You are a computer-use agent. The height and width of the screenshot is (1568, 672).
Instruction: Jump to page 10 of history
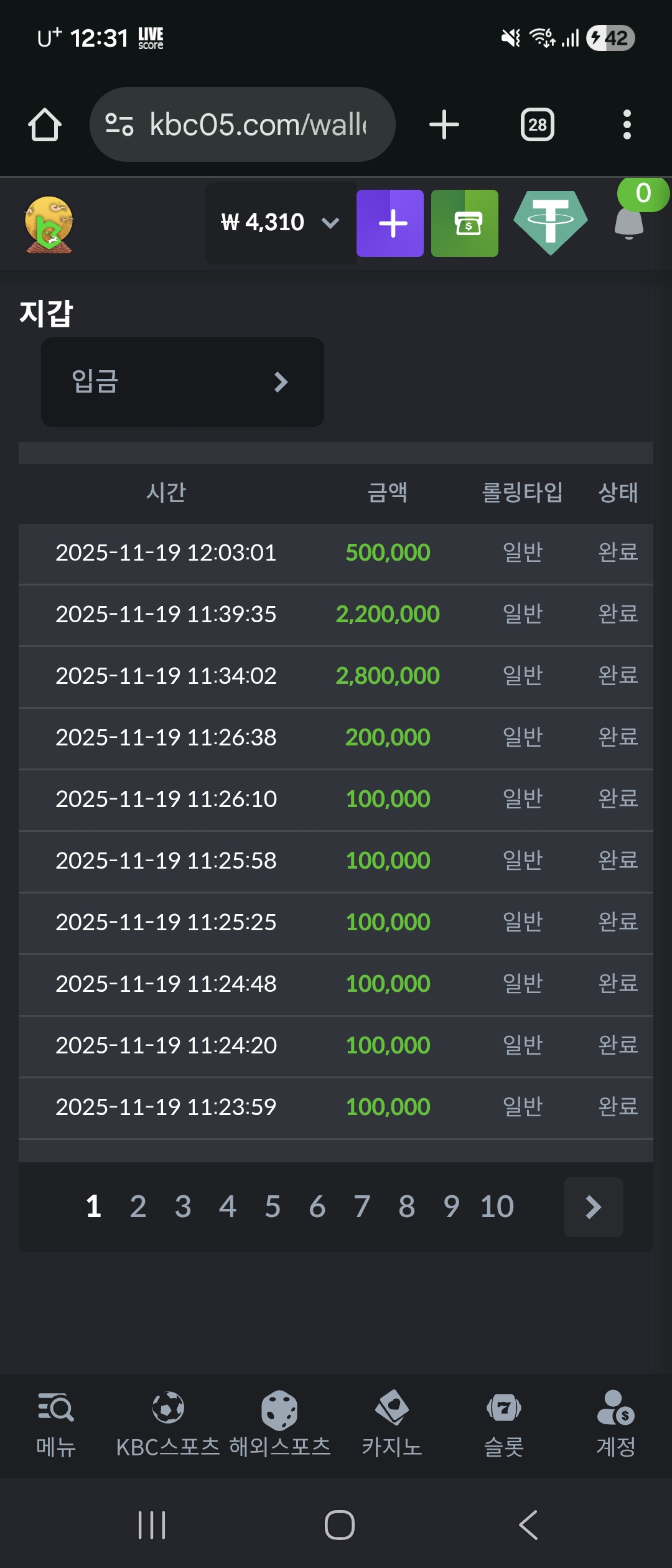click(497, 1206)
